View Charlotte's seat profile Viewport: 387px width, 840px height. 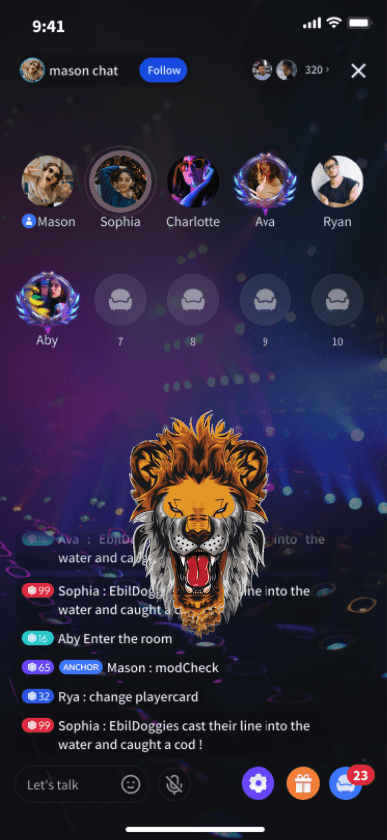[193, 181]
